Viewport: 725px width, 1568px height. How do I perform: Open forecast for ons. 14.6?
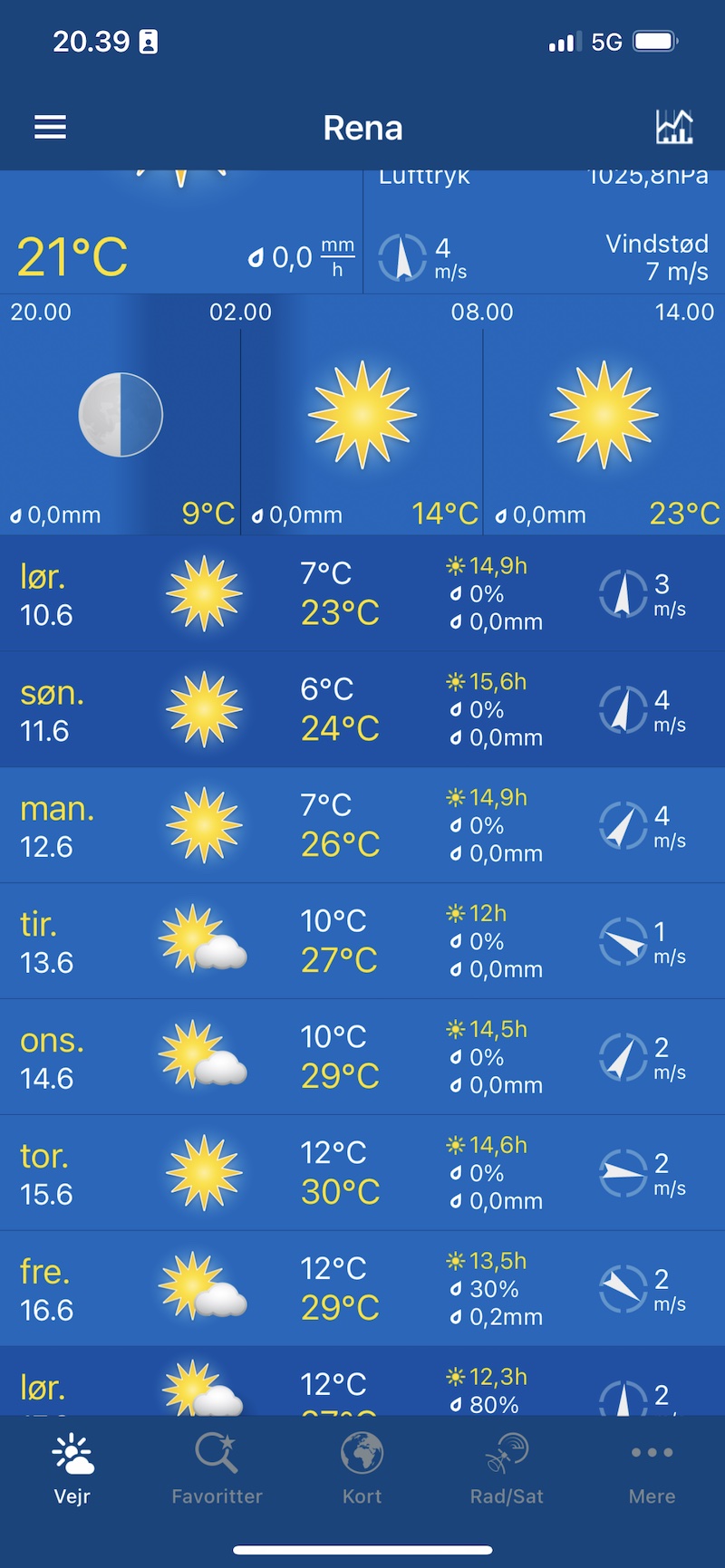click(362, 1057)
